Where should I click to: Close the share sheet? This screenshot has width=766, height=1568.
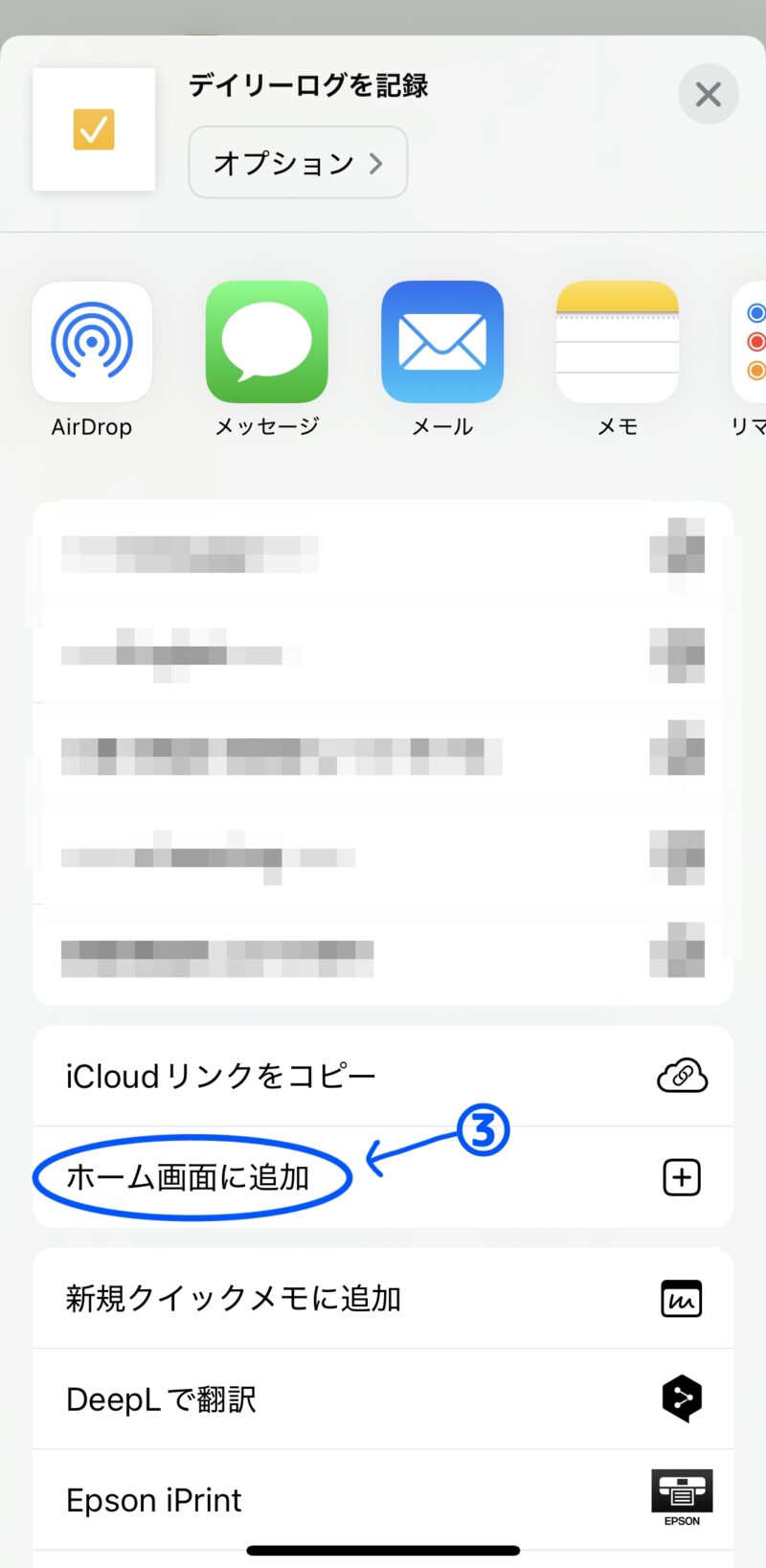708,95
